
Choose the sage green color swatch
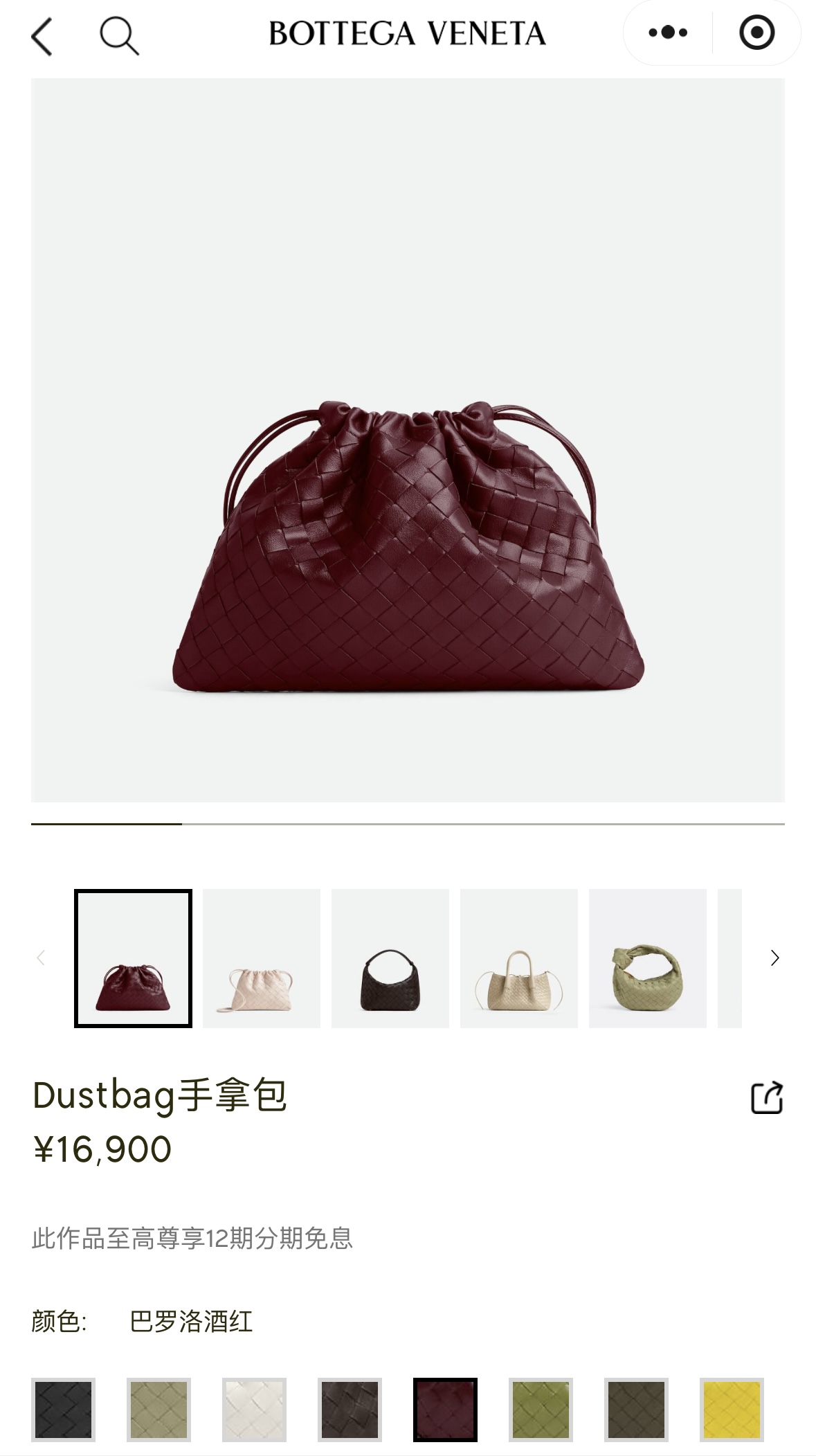[158, 1410]
